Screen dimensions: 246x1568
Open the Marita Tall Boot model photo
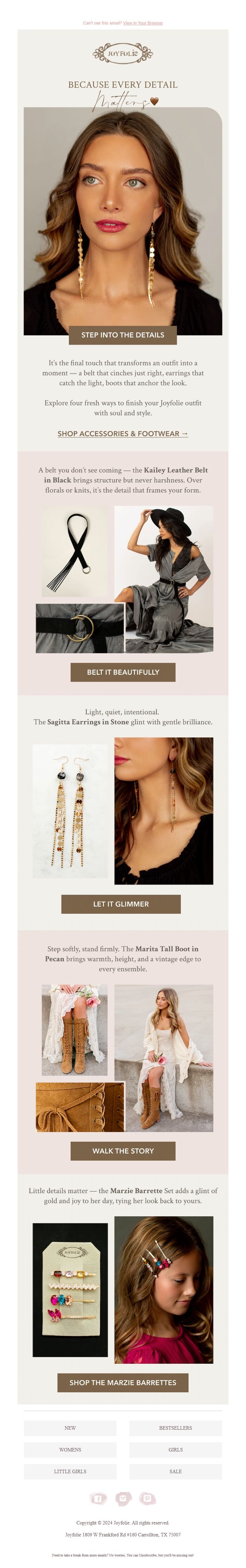tap(164, 1058)
